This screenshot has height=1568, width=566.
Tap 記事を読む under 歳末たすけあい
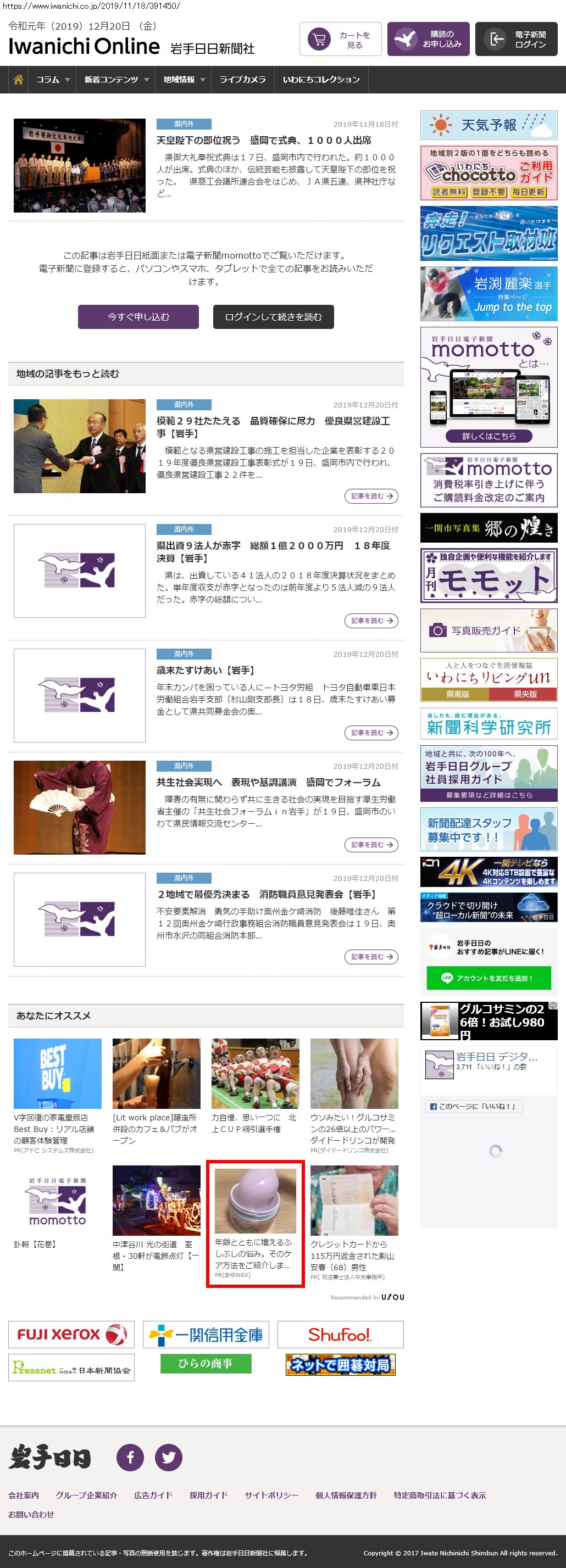click(371, 732)
